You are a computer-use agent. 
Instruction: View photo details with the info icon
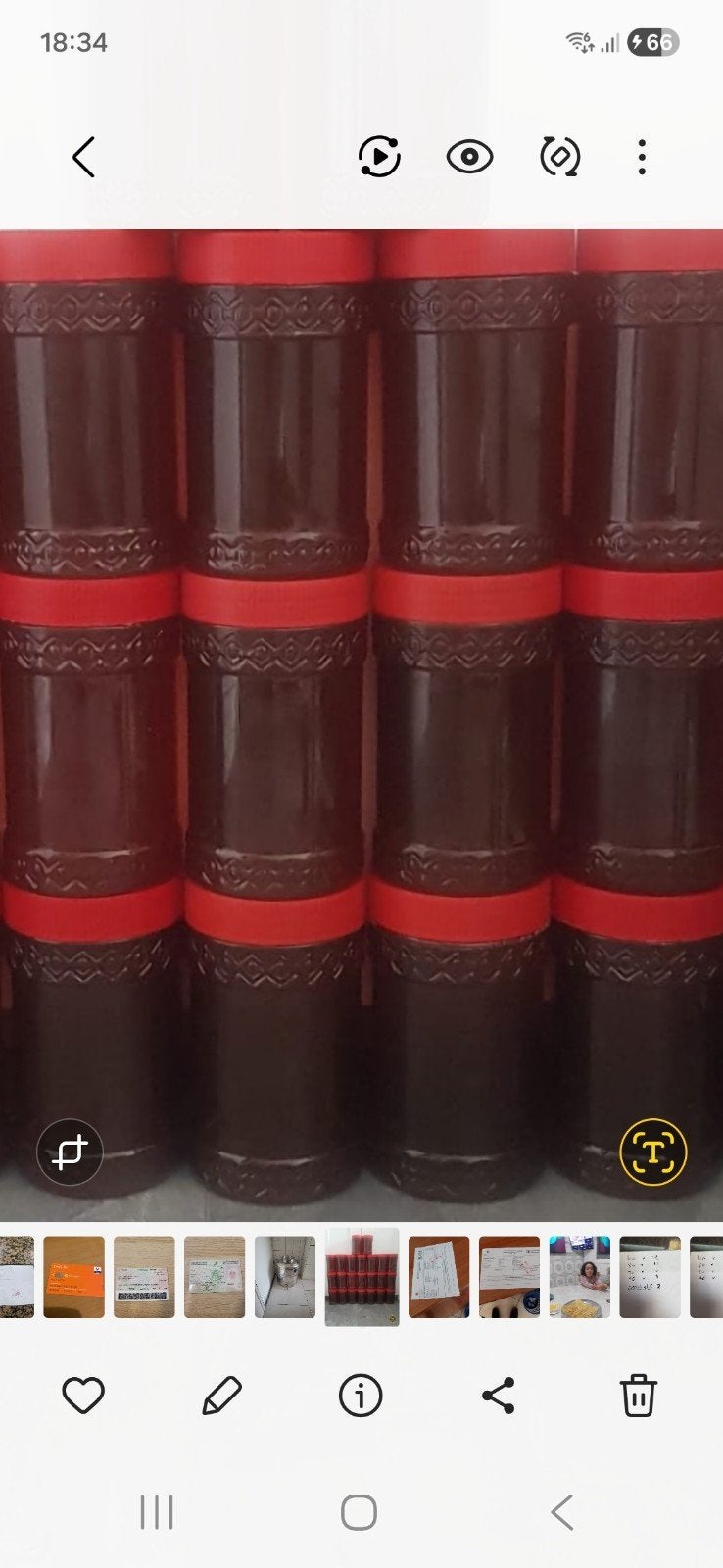click(361, 1395)
